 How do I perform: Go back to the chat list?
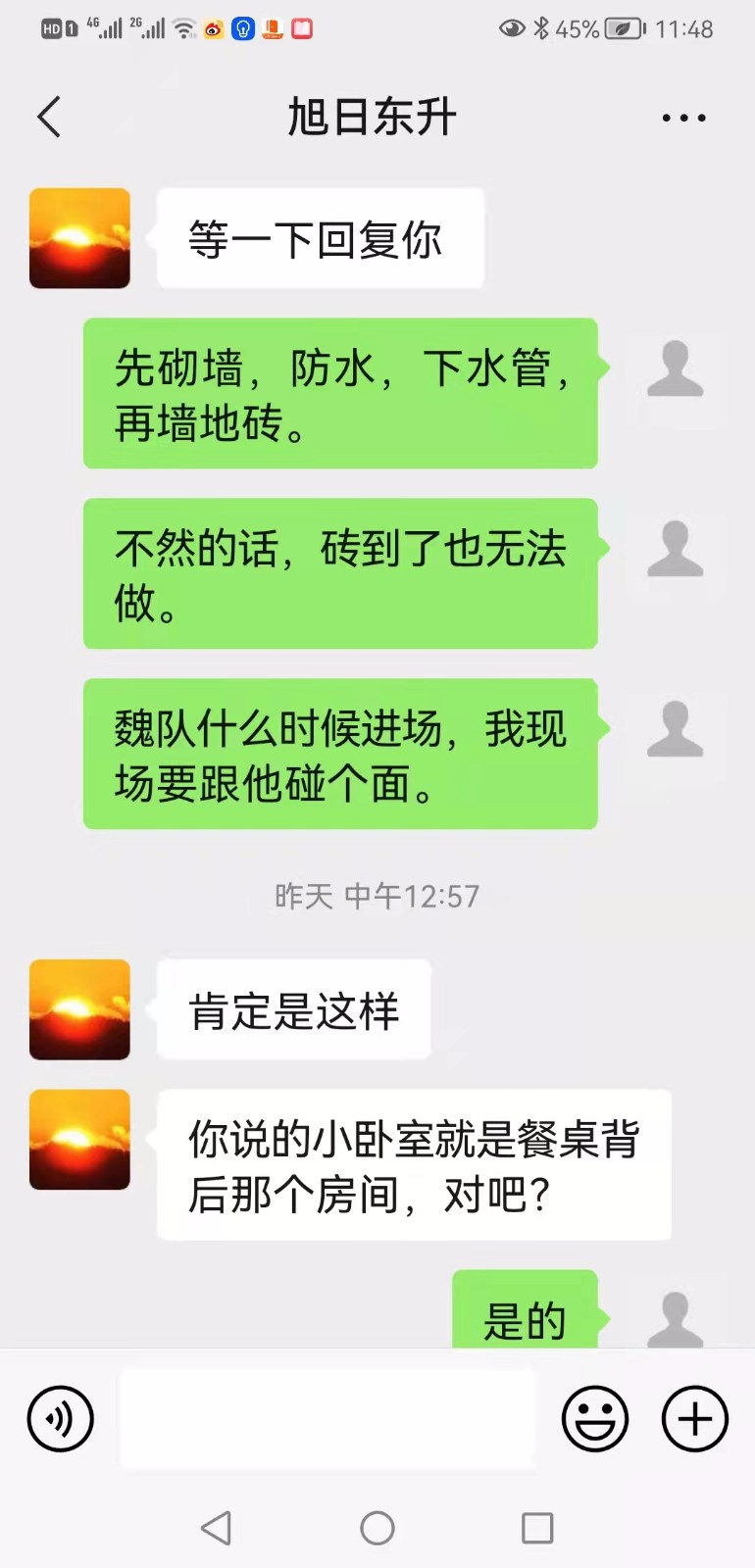(x=49, y=118)
